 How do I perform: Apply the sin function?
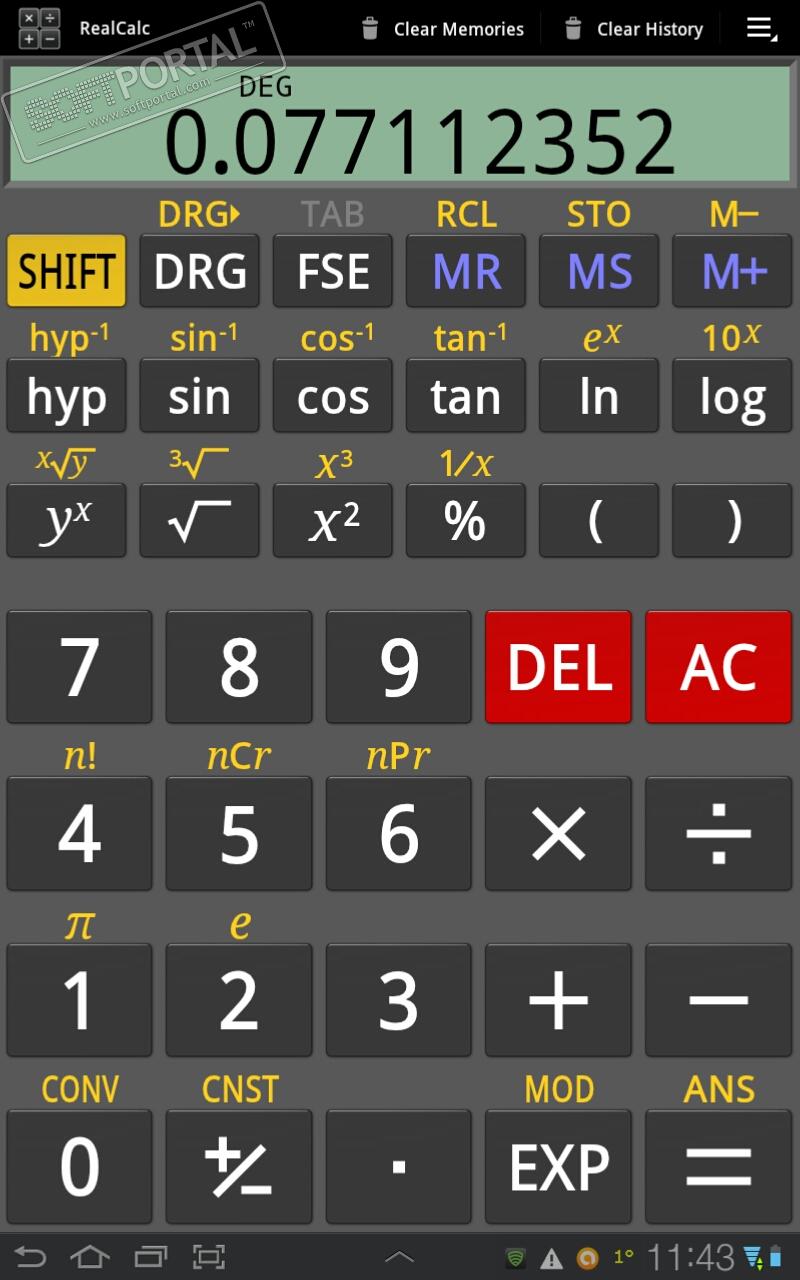coord(199,396)
